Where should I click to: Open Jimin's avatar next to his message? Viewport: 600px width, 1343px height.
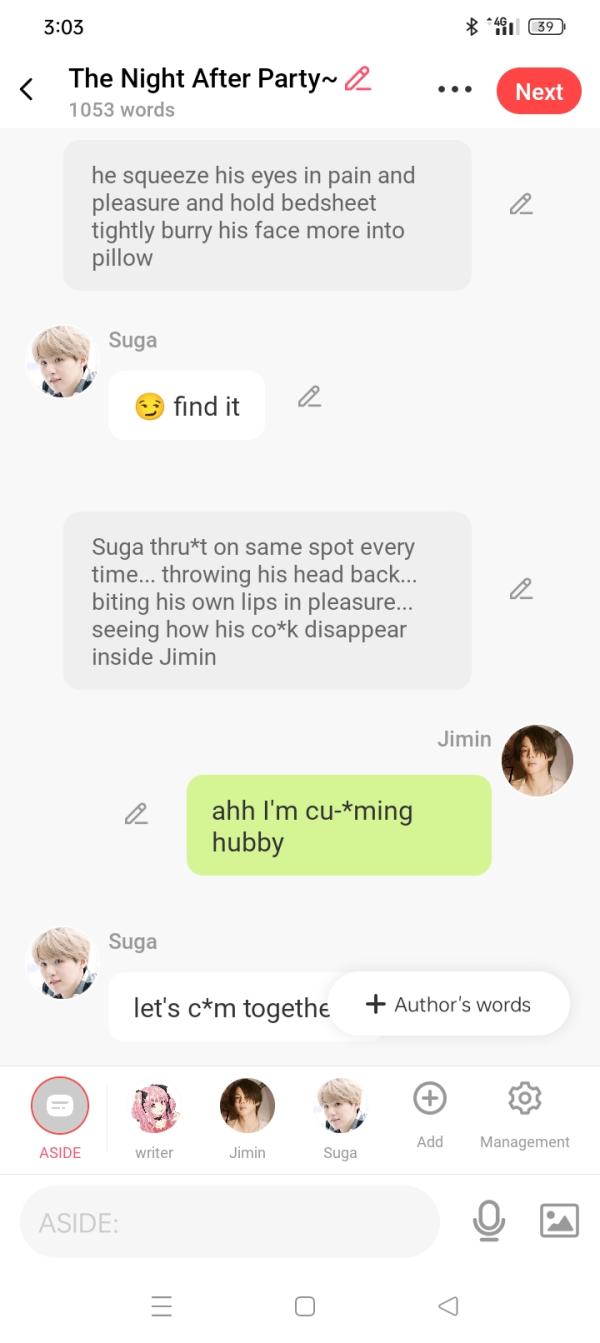pyautogui.click(x=537, y=760)
